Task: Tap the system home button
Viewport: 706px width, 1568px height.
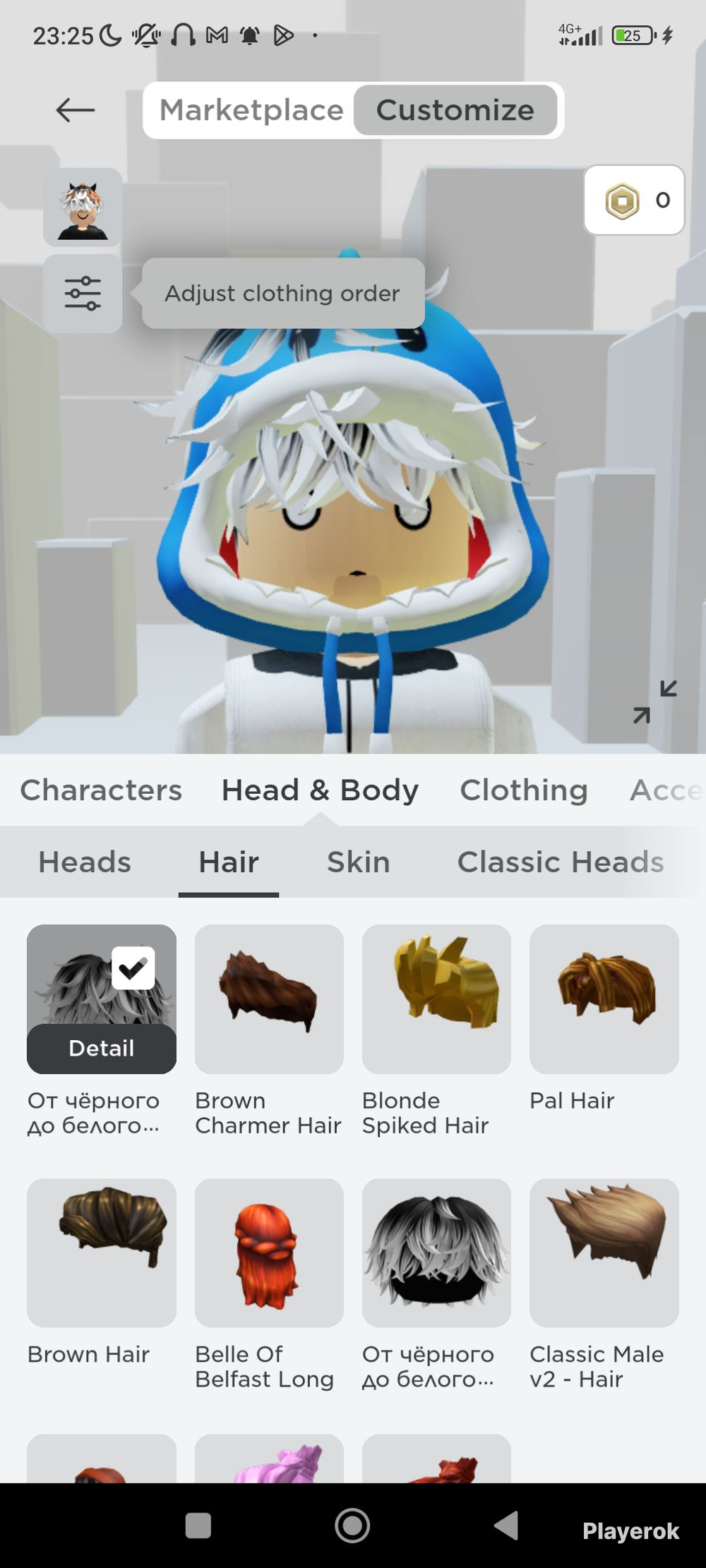Action: pyautogui.click(x=352, y=1526)
